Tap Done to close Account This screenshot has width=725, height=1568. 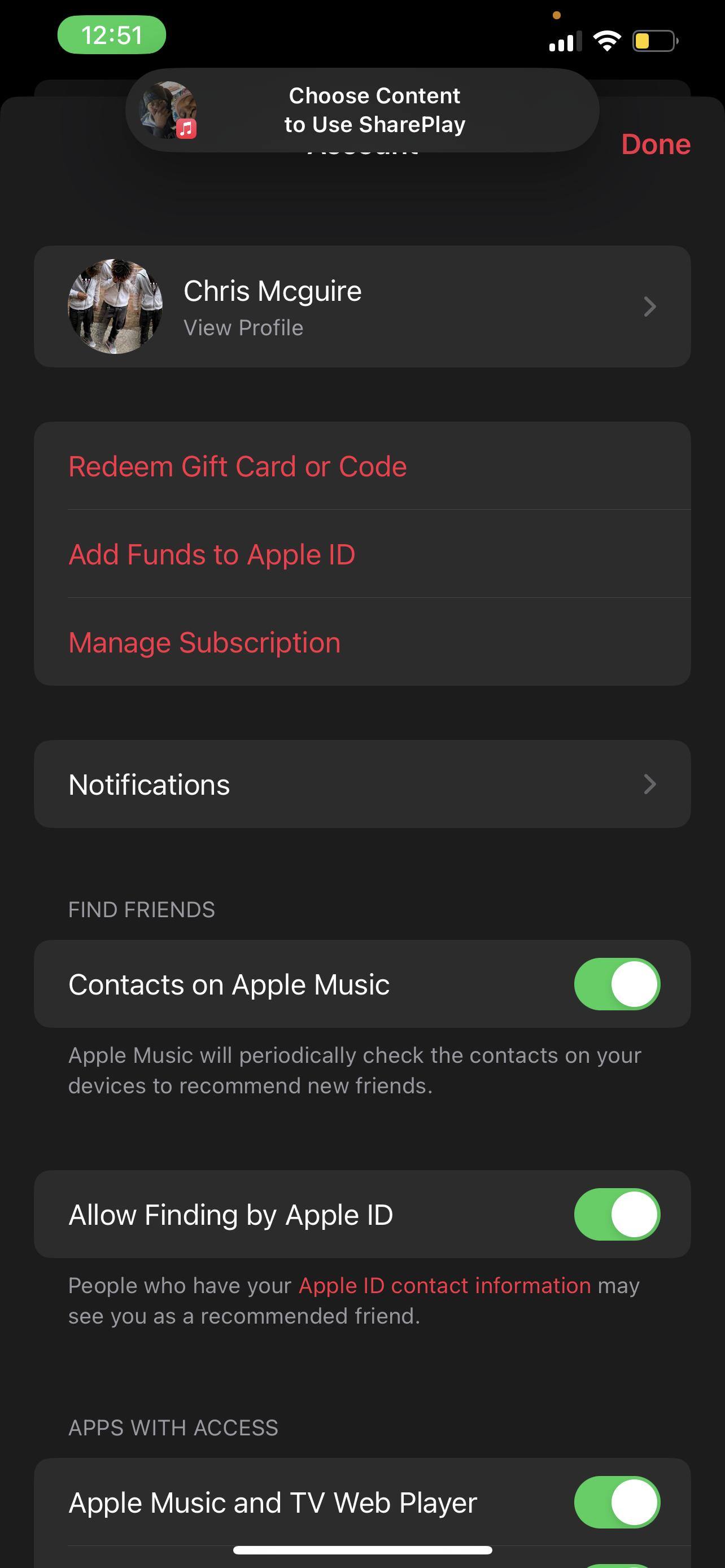(655, 145)
